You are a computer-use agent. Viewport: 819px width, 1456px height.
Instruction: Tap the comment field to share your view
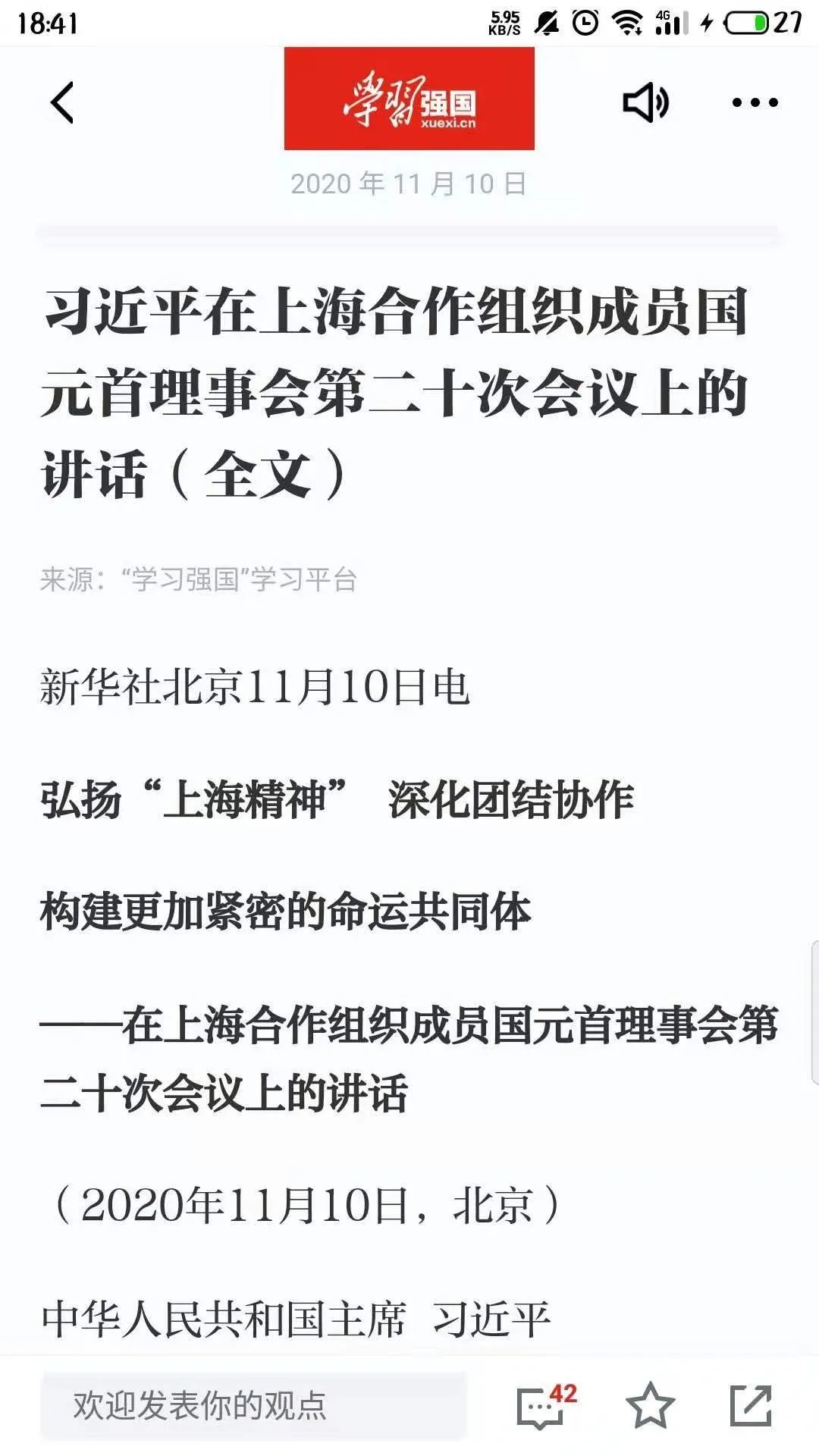(x=253, y=1405)
